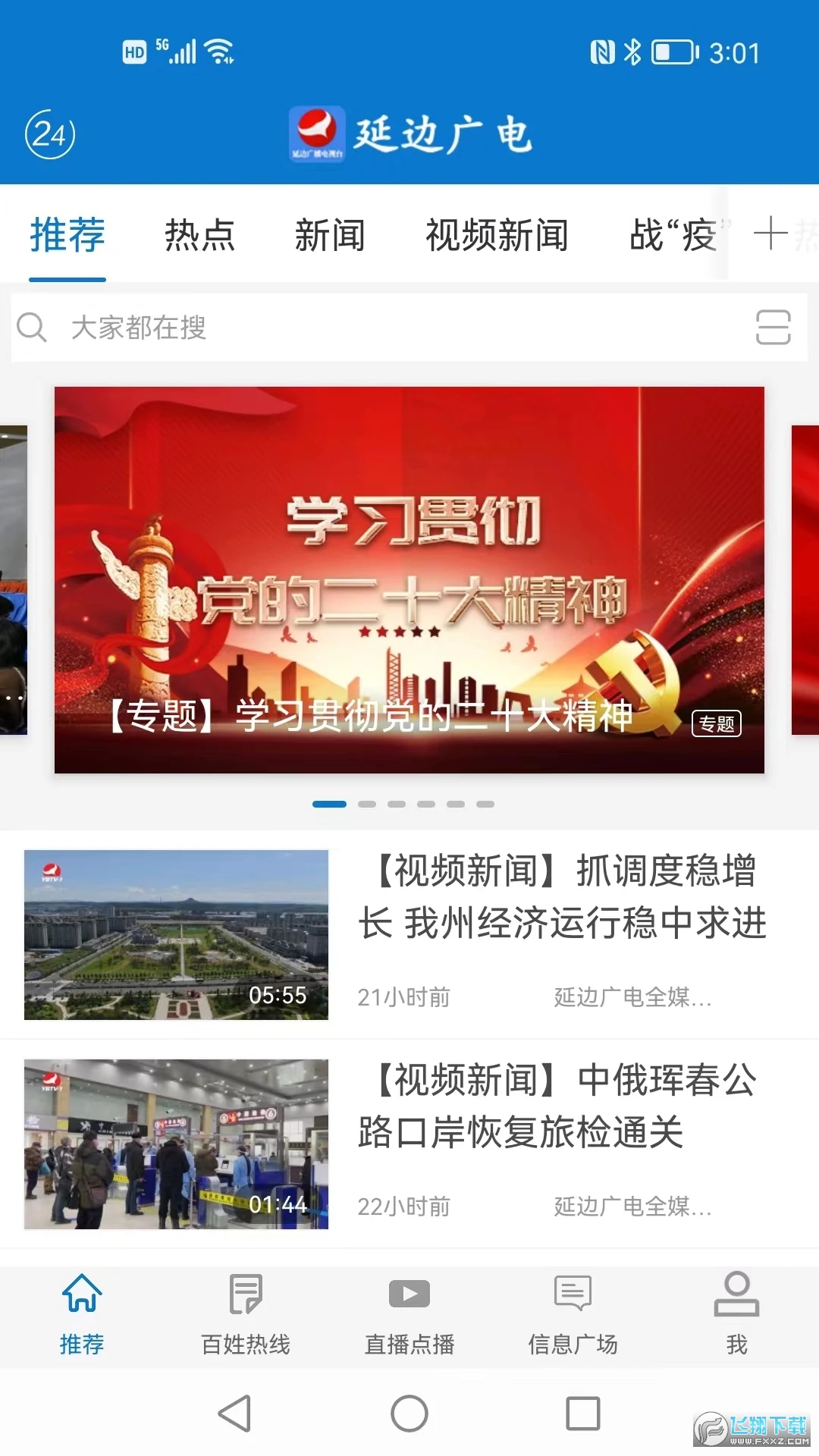
Task: Select the second carousel indicator dot
Action: coord(369,804)
